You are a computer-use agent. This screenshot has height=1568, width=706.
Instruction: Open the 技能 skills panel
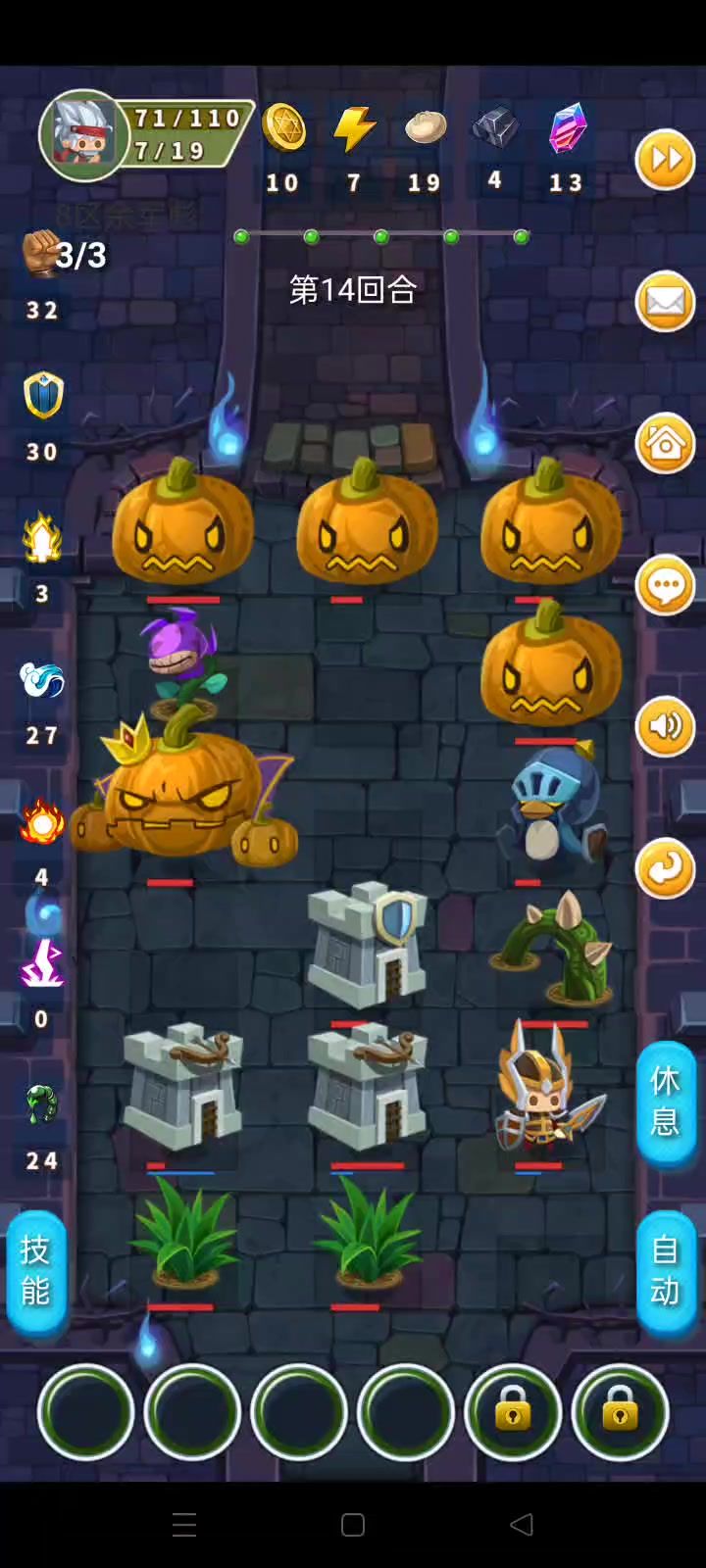point(35,1270)
